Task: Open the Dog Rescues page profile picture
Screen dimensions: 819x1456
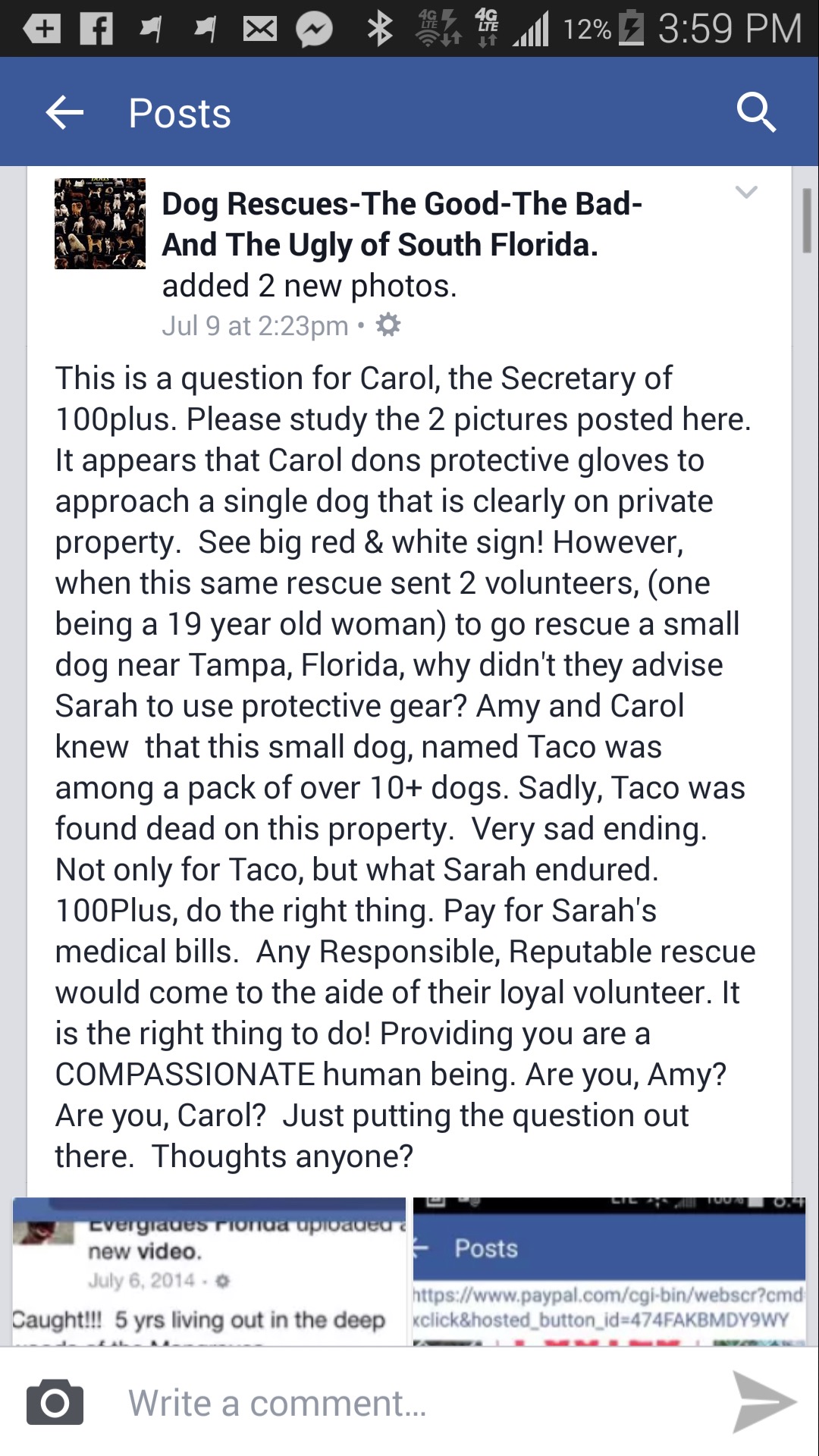Action: 100,224
